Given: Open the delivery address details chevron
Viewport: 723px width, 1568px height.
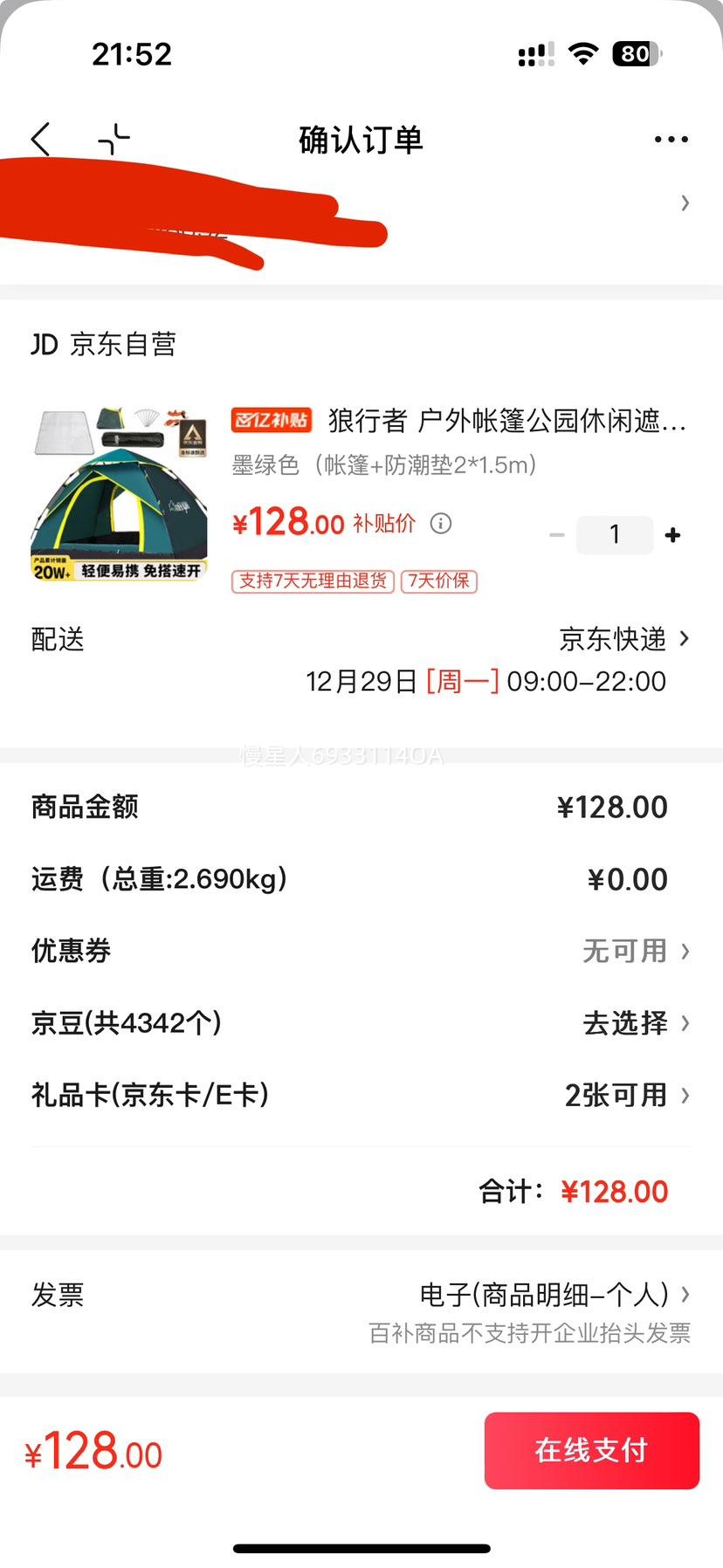Looking at the screenshot, I should click(x=685, y=203).
